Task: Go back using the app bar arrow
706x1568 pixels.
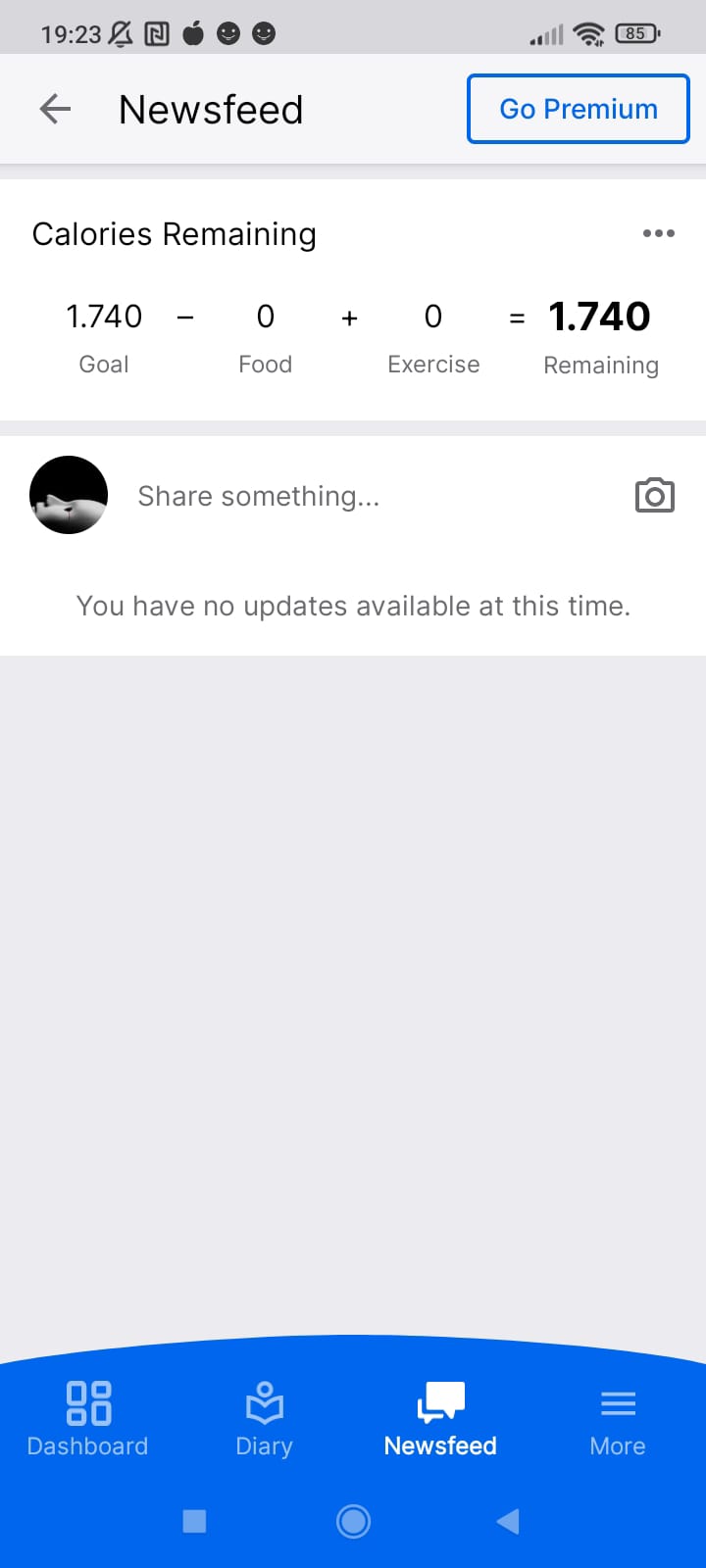Action: pos(55,109)
